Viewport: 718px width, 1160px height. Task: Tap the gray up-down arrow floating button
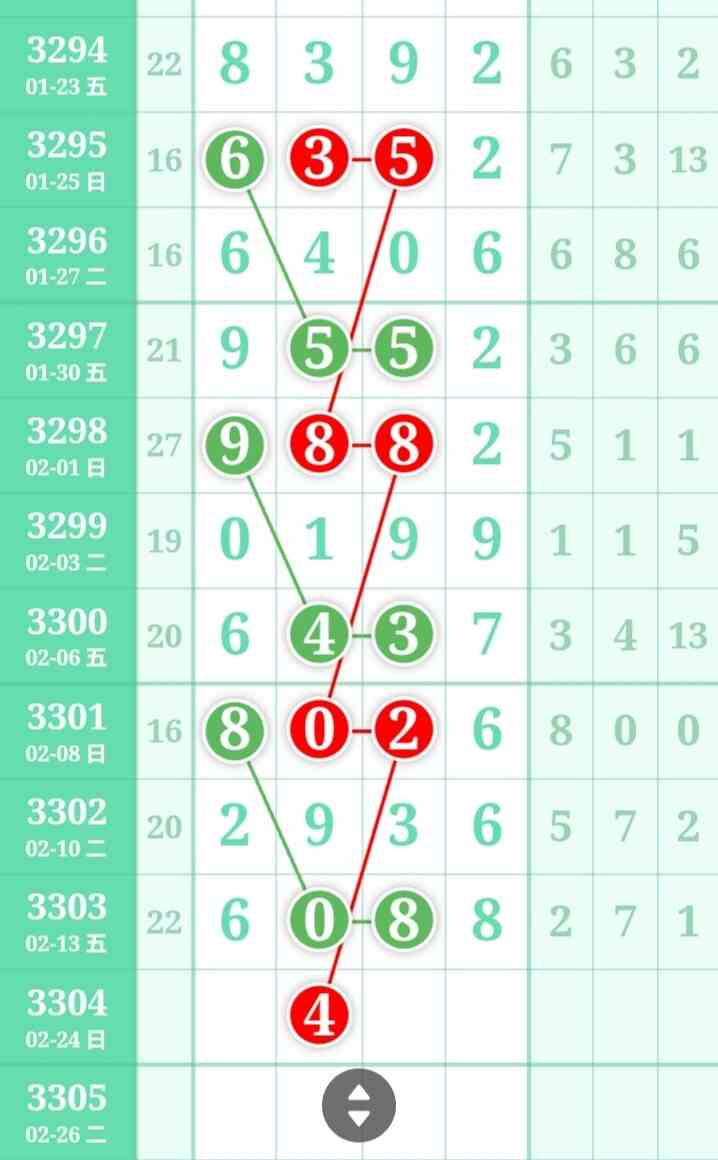[x=359, y=1106]
